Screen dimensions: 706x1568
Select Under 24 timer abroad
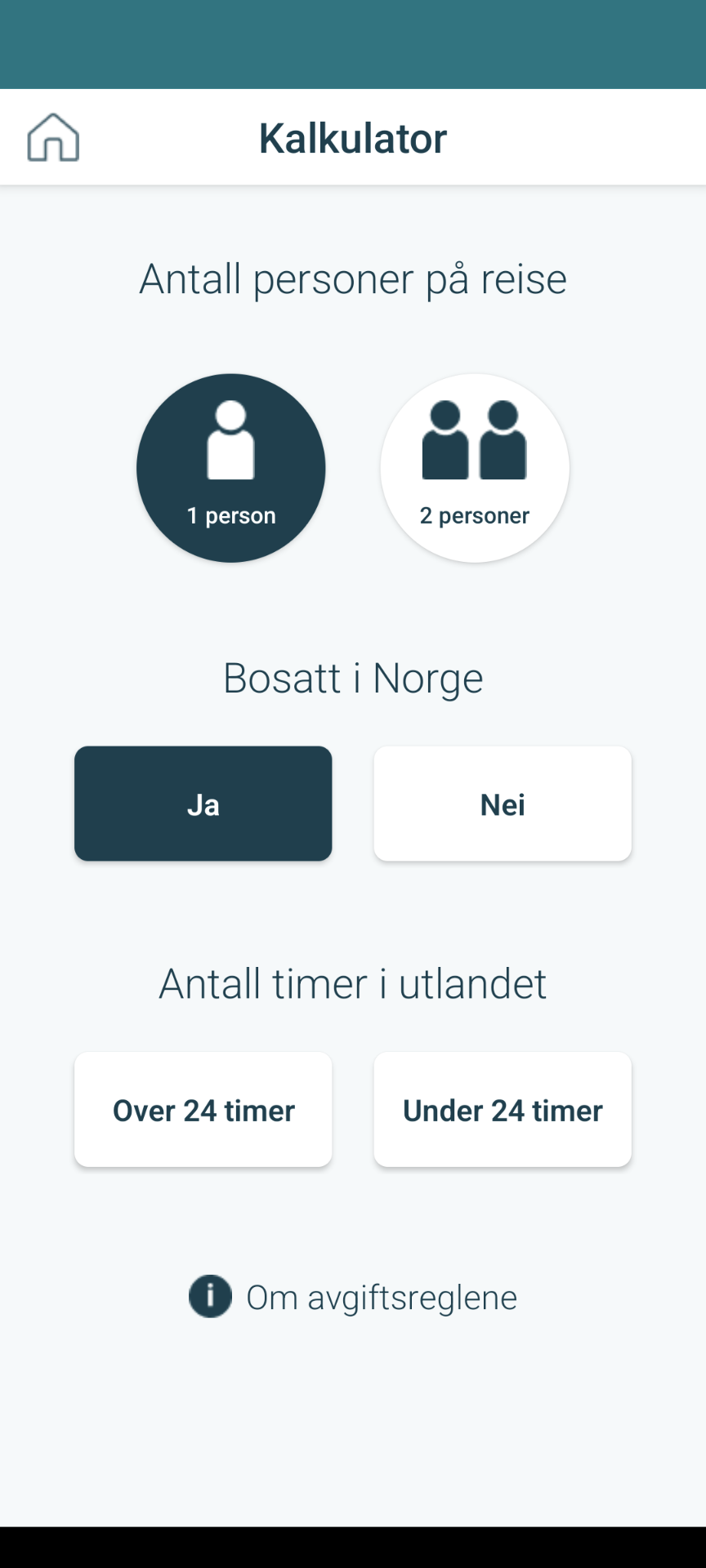click(x=503, y=1110)
